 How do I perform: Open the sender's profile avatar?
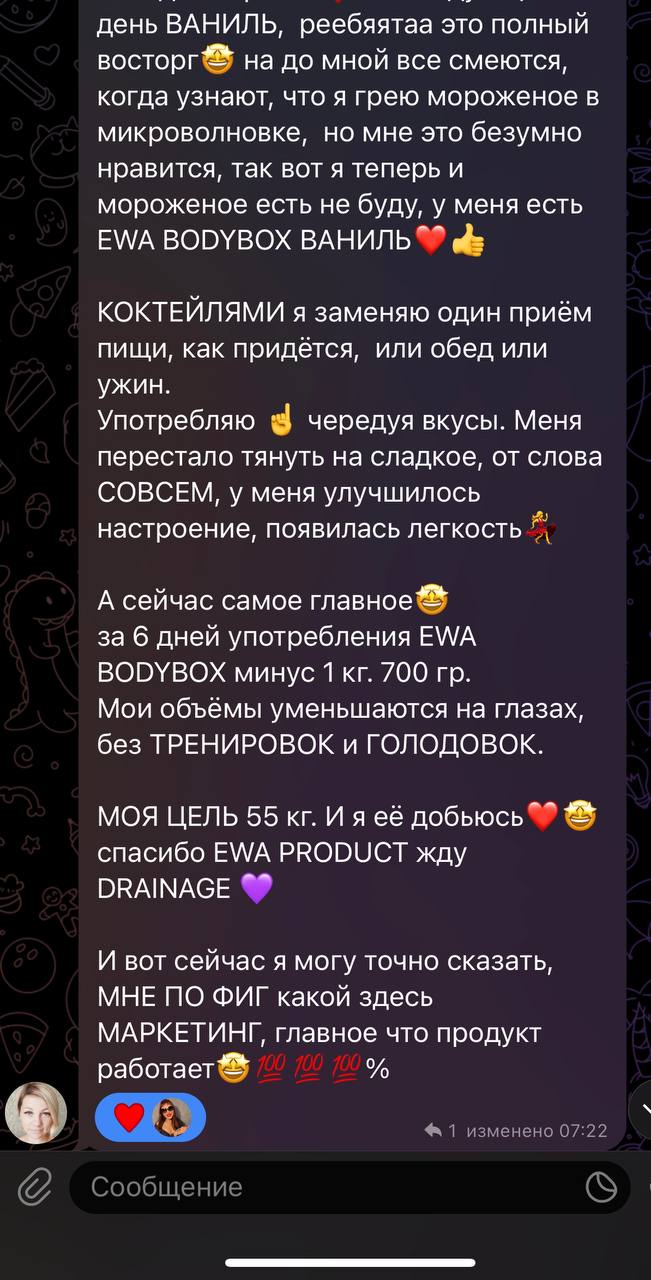point(36,1113)
